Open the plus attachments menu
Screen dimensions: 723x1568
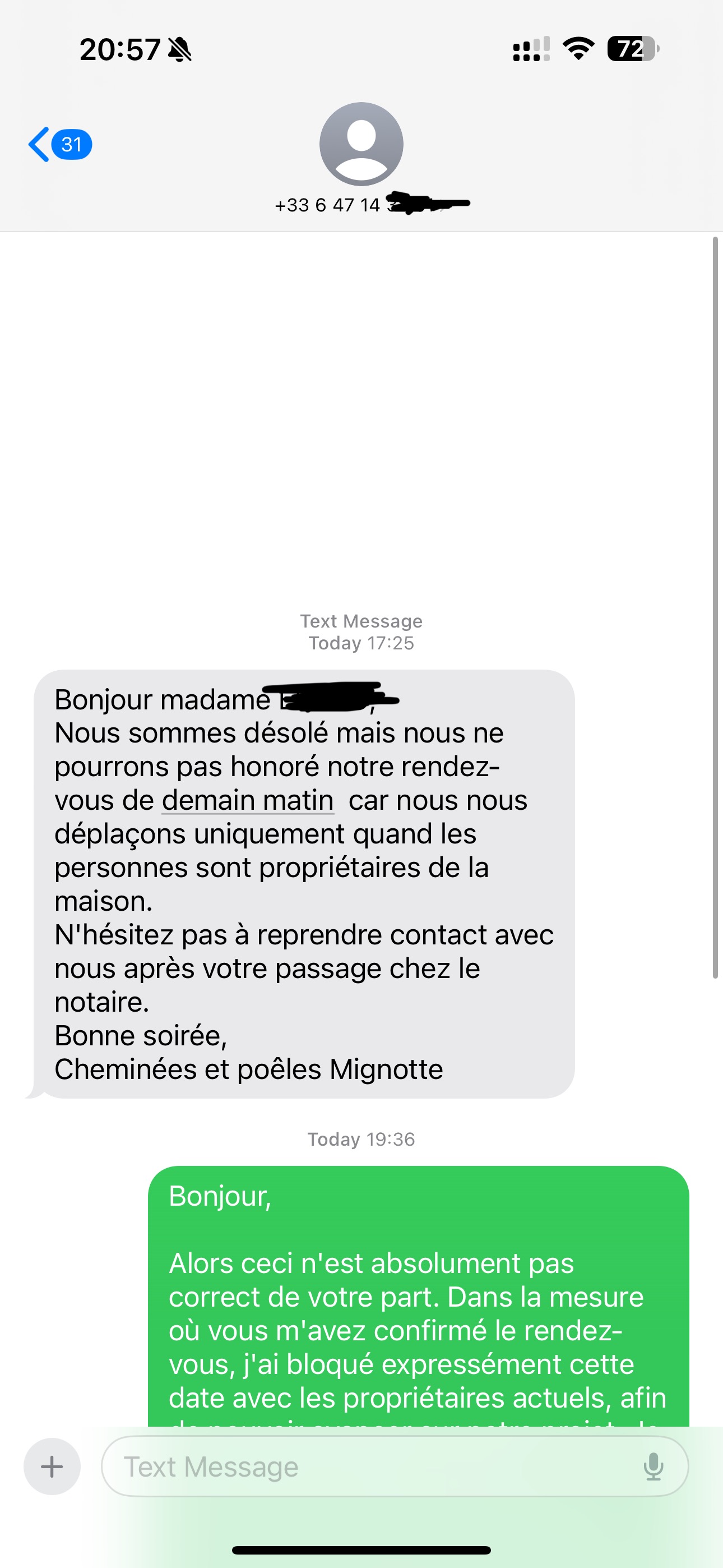[52, 1466]
